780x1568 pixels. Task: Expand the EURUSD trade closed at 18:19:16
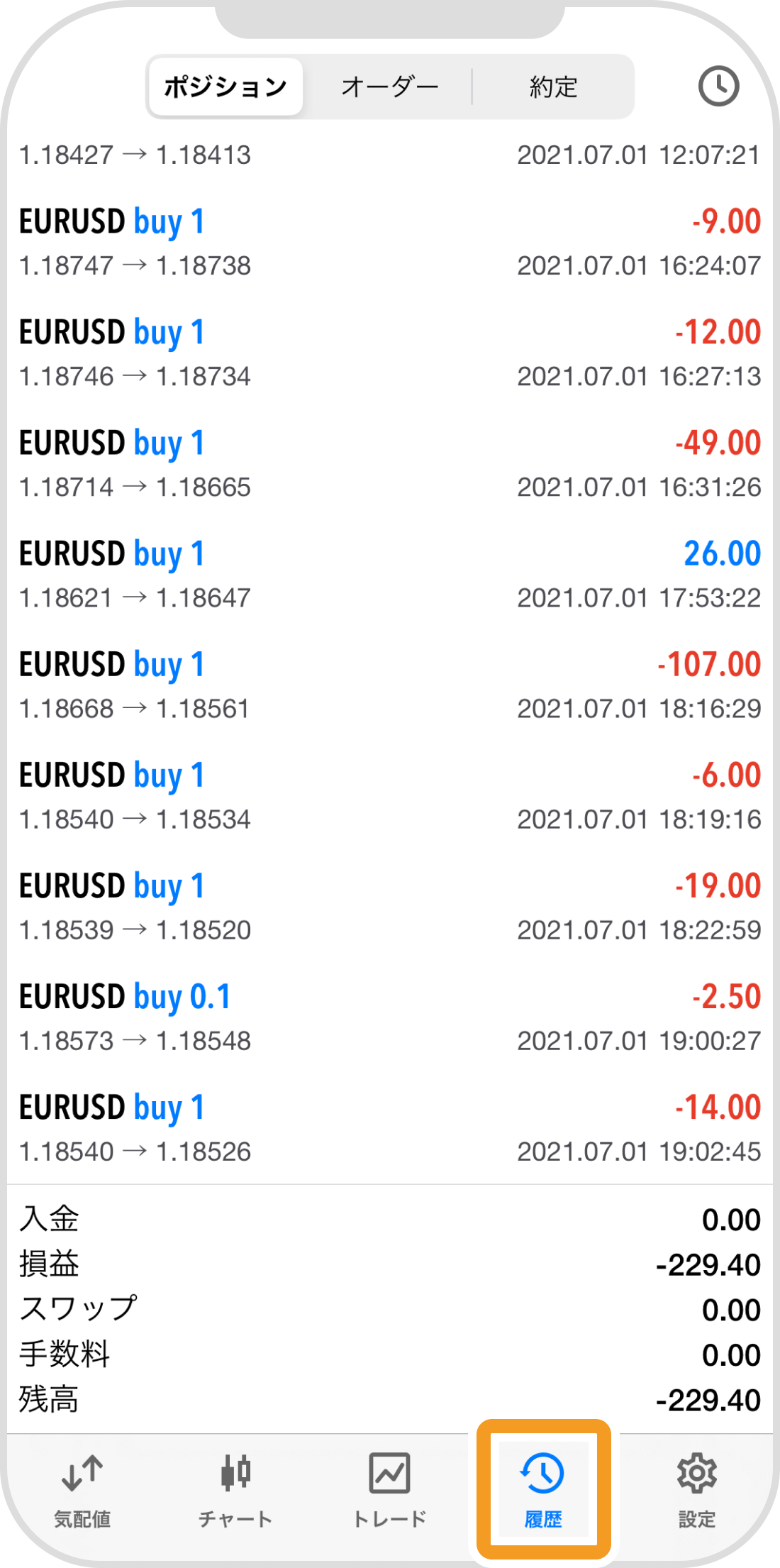389,796
